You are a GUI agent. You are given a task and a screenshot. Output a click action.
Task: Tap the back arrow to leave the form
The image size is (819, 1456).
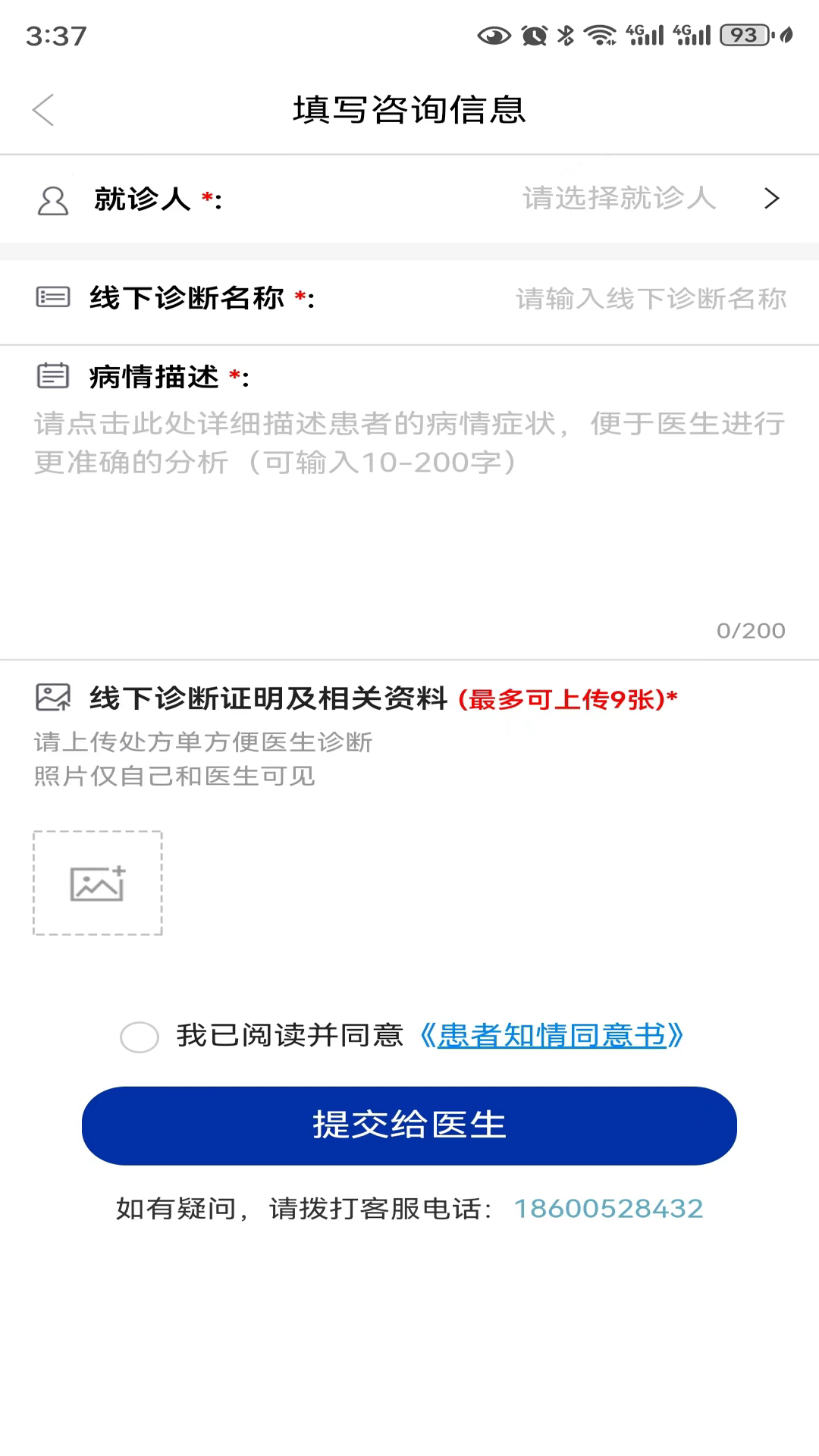pyautogui.click(x=43, y=109)
